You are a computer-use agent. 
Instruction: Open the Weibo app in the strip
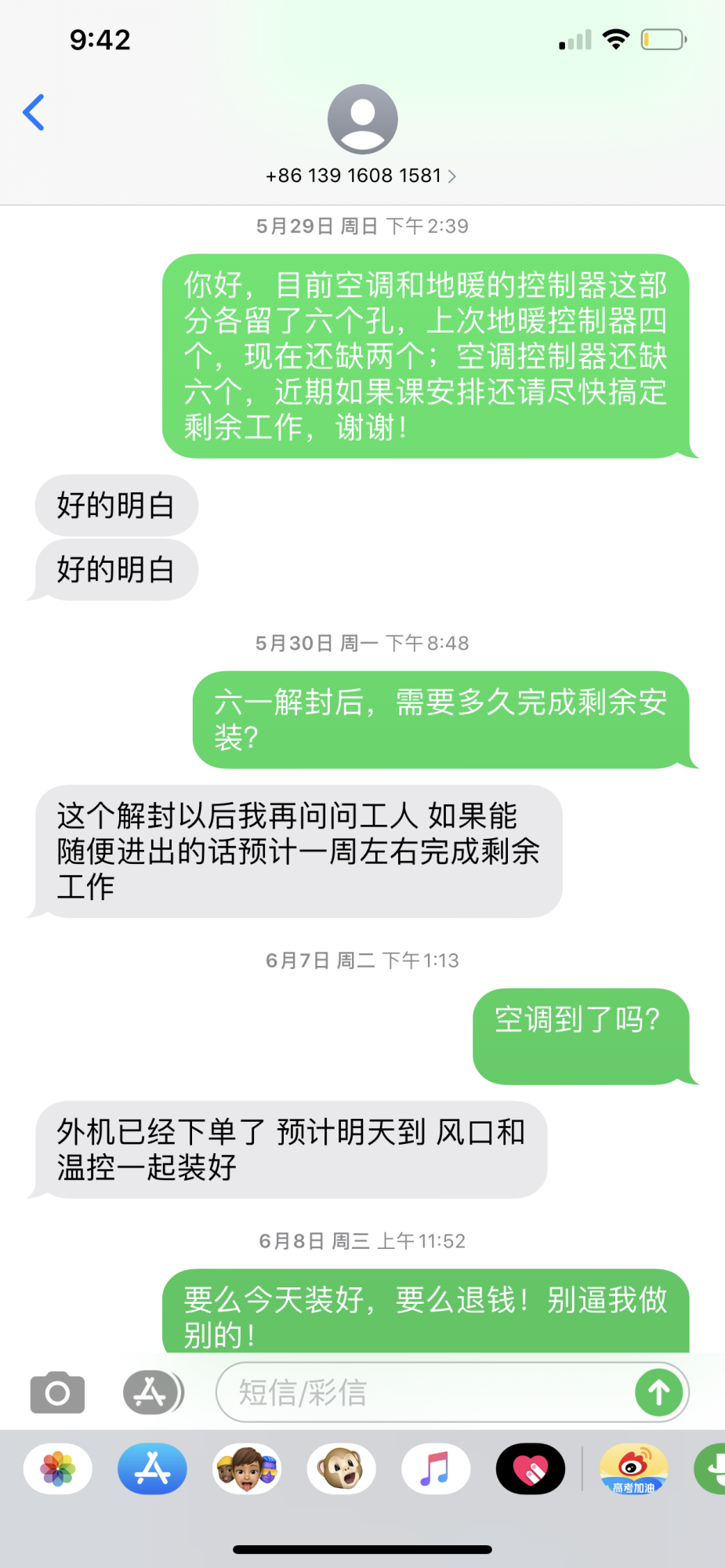point(633,1468)
